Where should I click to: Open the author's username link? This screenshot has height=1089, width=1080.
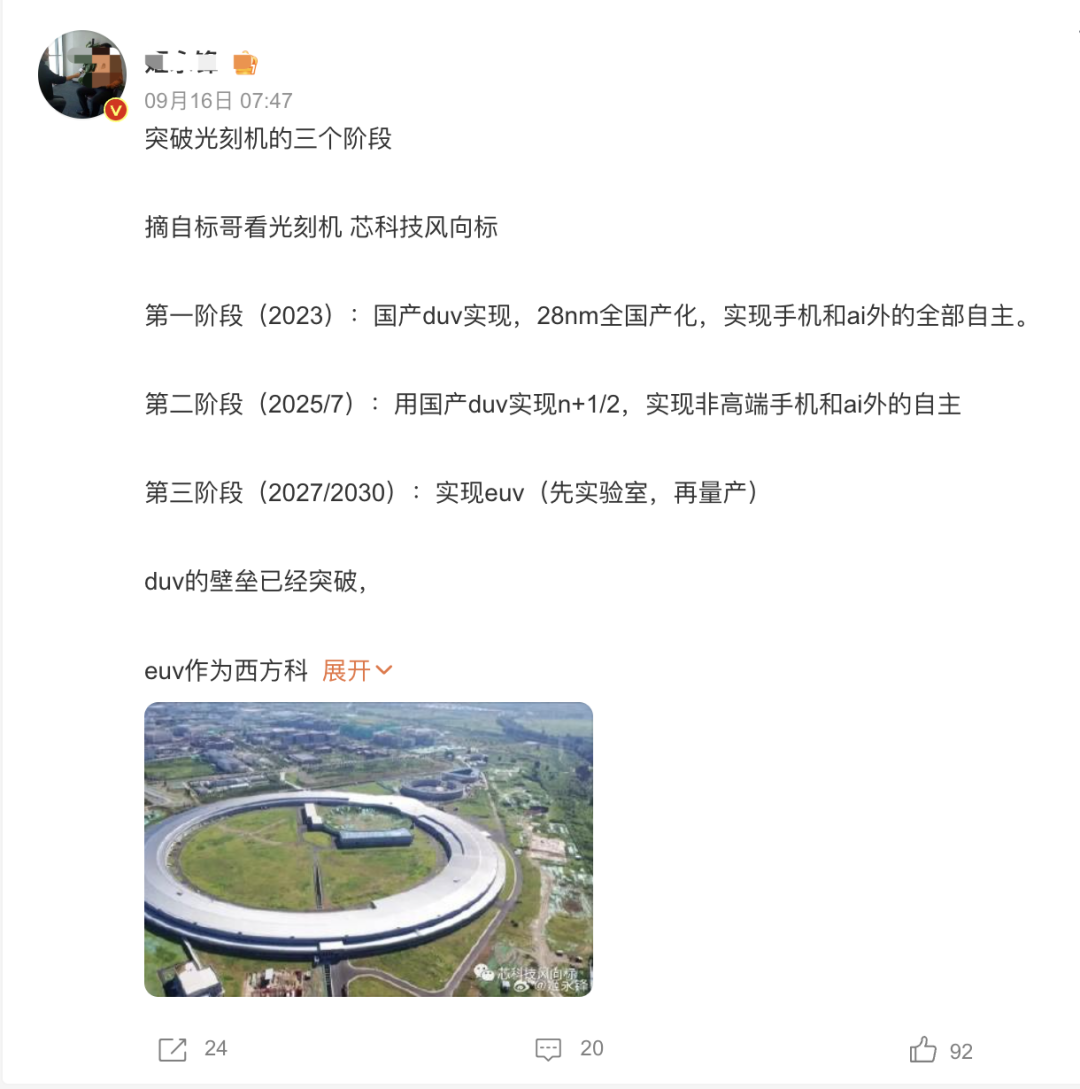(181, 63)
